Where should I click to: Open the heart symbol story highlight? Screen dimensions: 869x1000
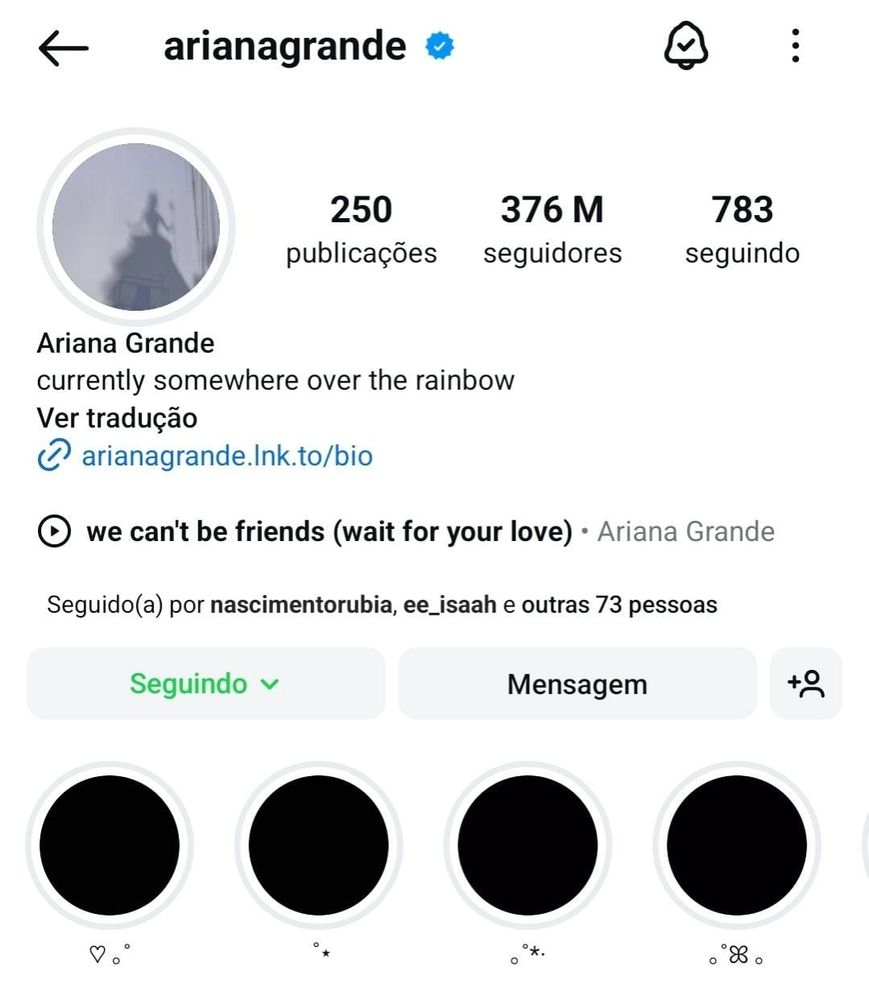[x=109, y=846]
